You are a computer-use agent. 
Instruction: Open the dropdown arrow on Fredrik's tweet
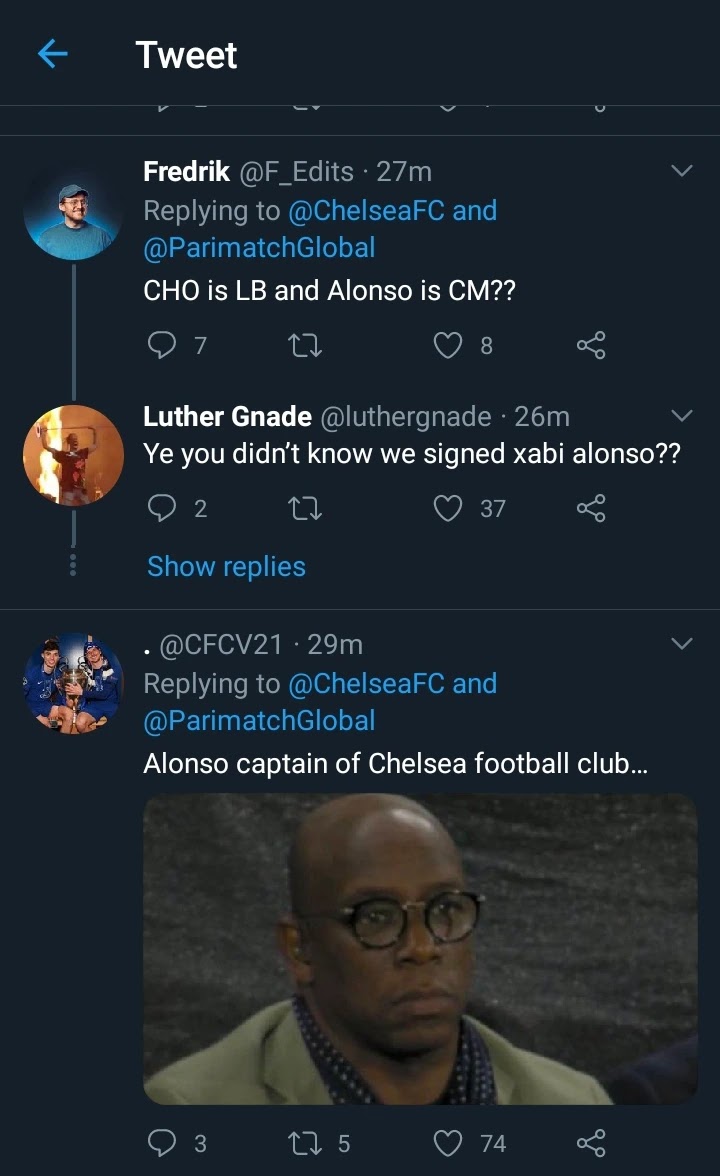(x=681, y=172)
